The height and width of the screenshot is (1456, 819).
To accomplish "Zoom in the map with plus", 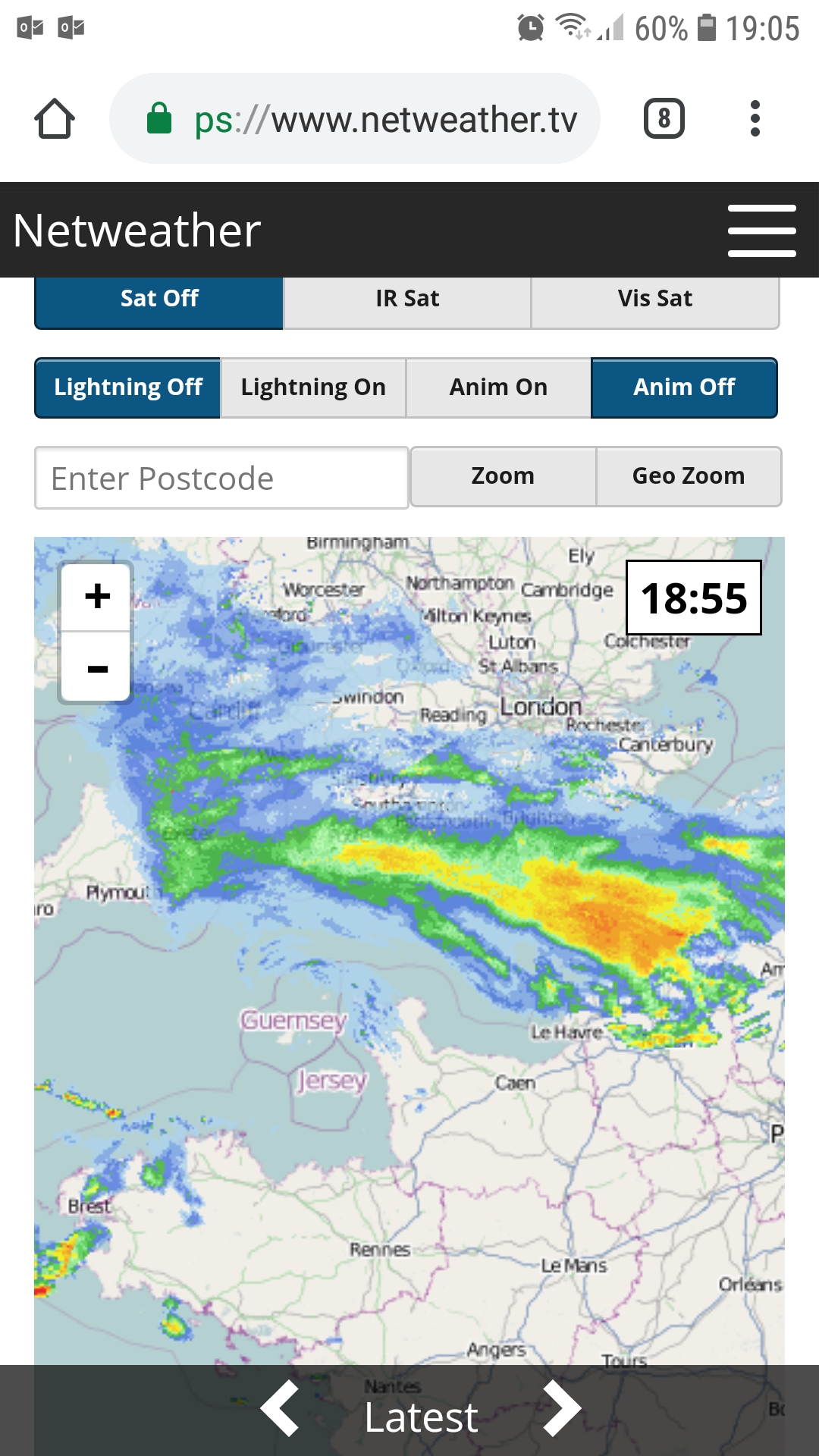I will pos(97,597).
